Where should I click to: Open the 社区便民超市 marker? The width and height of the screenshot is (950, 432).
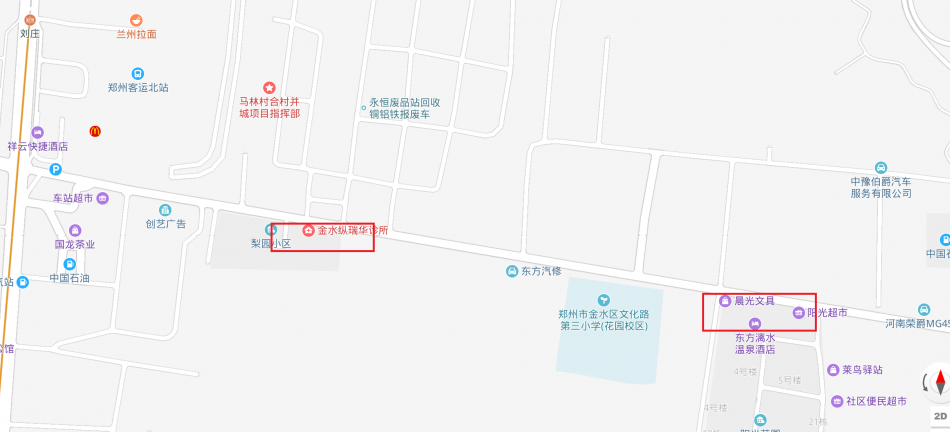pyautogui.click(x=836, y=401)
